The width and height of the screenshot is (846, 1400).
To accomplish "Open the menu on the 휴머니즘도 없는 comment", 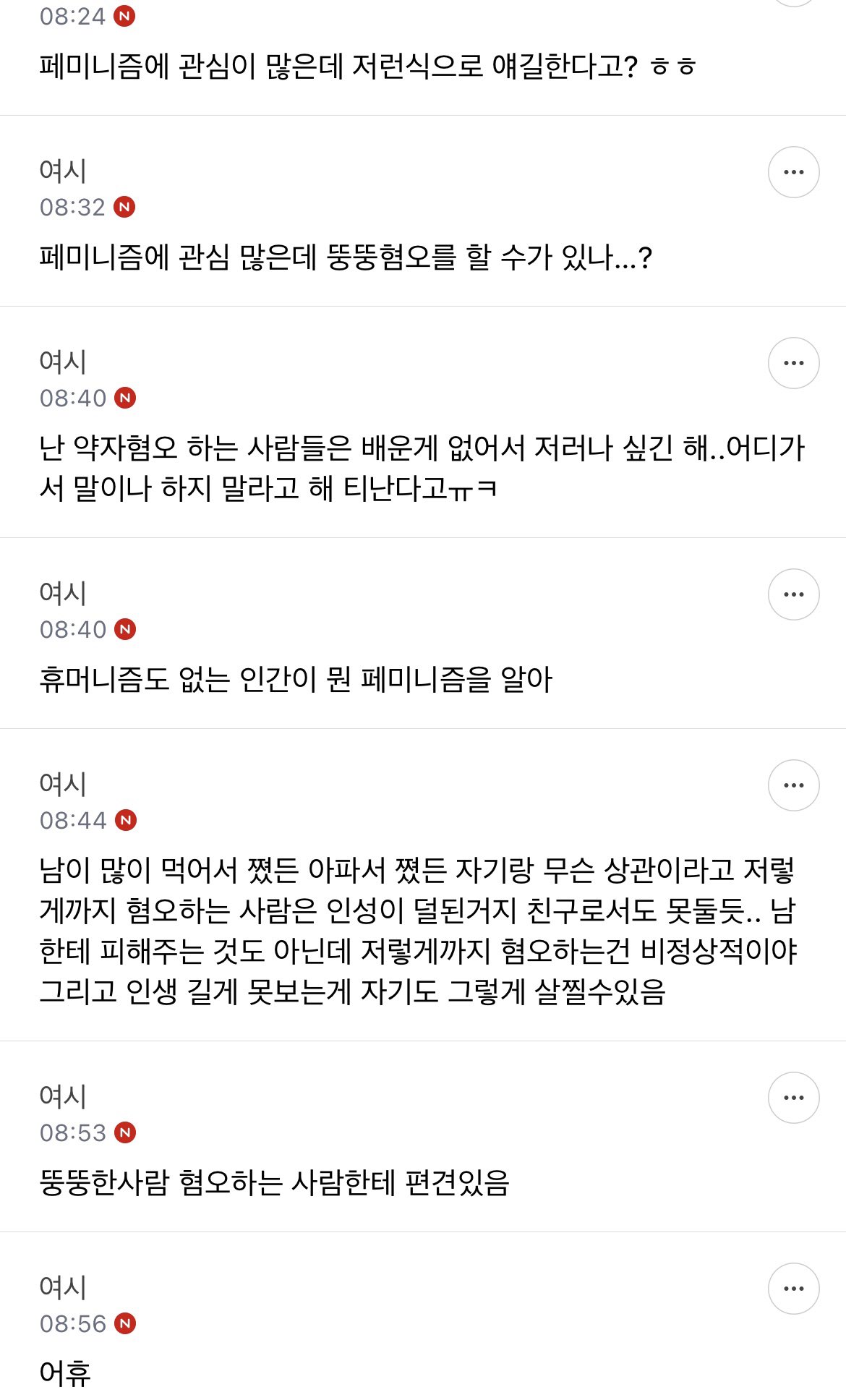I will (793, 594).
